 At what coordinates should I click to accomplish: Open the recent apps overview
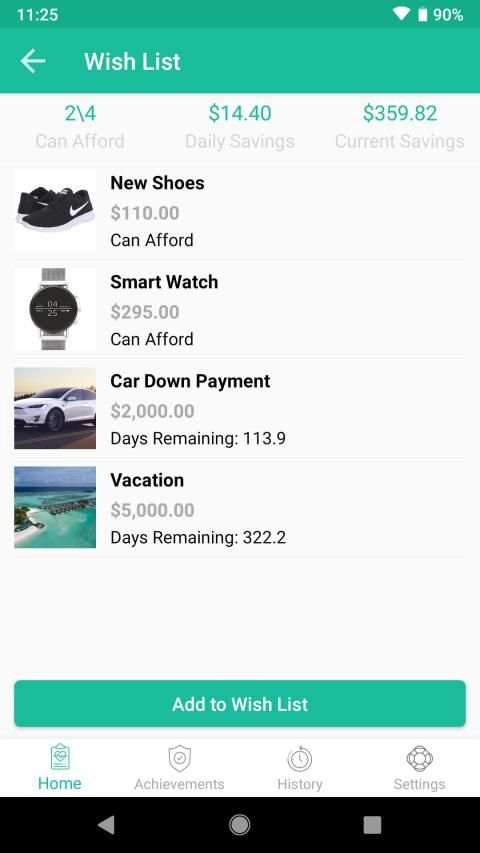(x=372, y=825)
